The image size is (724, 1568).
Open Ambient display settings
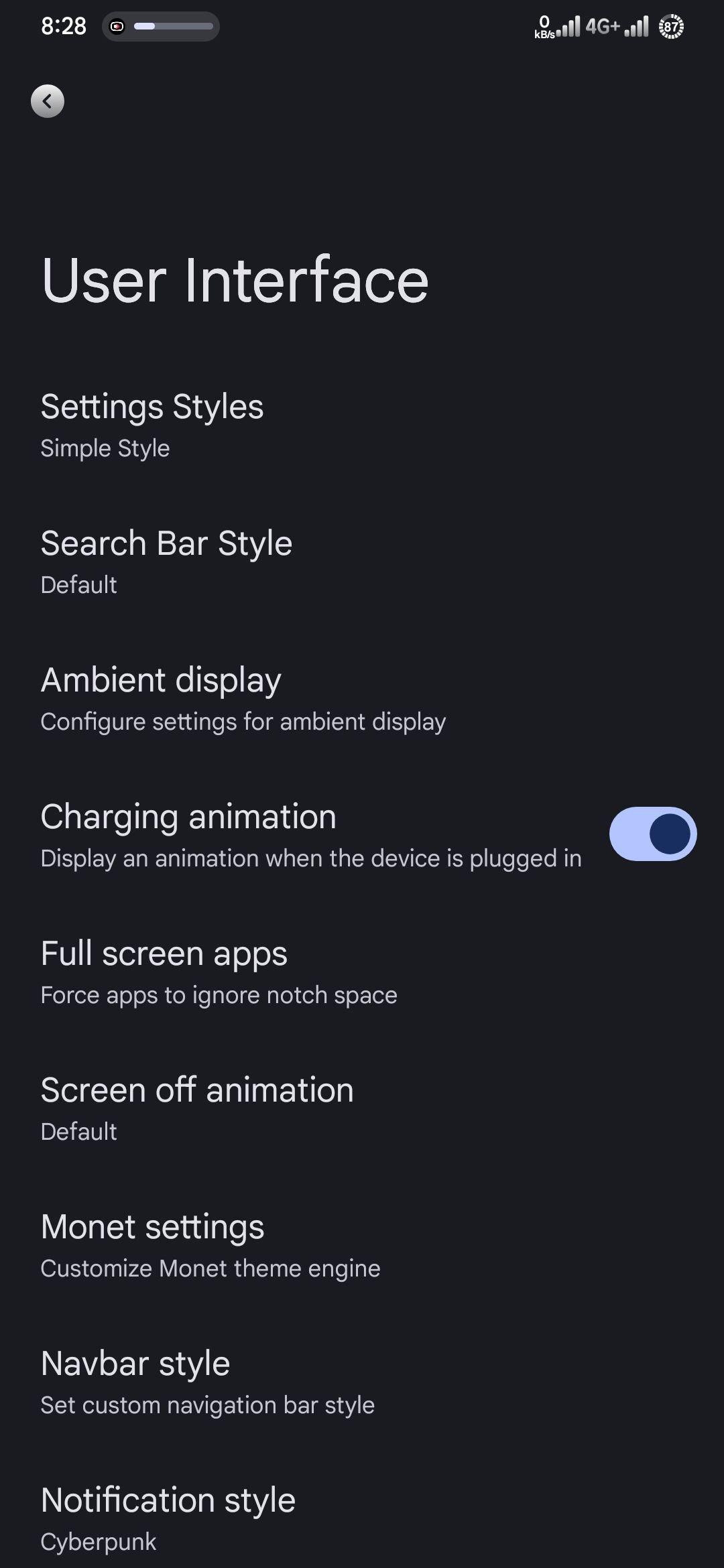362,700
